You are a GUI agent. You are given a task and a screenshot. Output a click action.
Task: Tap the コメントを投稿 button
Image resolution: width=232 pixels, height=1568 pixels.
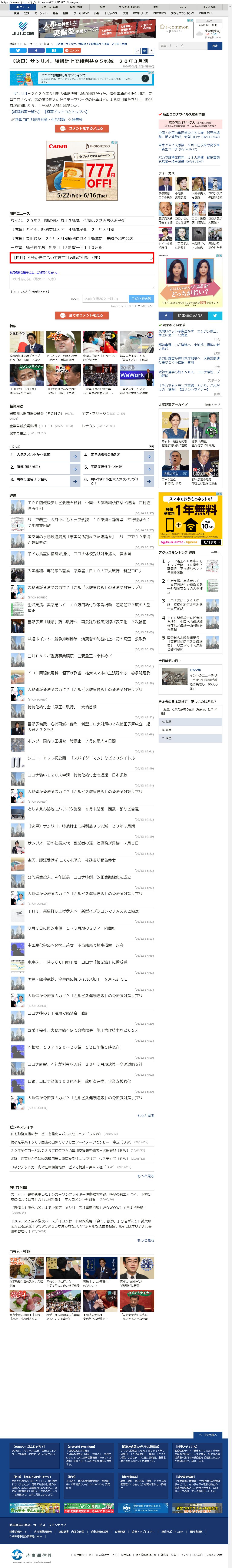pyautogui.click(x=141, y=299)
